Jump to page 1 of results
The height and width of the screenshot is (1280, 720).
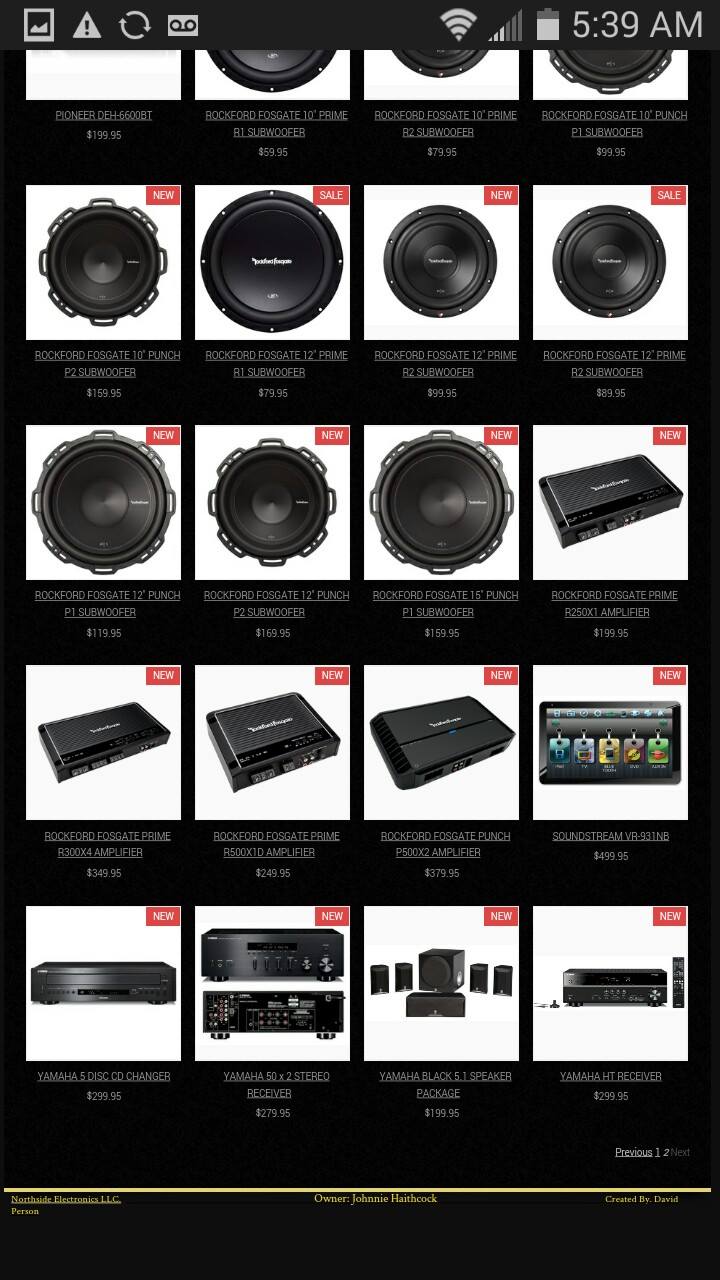pos(657,1152)
